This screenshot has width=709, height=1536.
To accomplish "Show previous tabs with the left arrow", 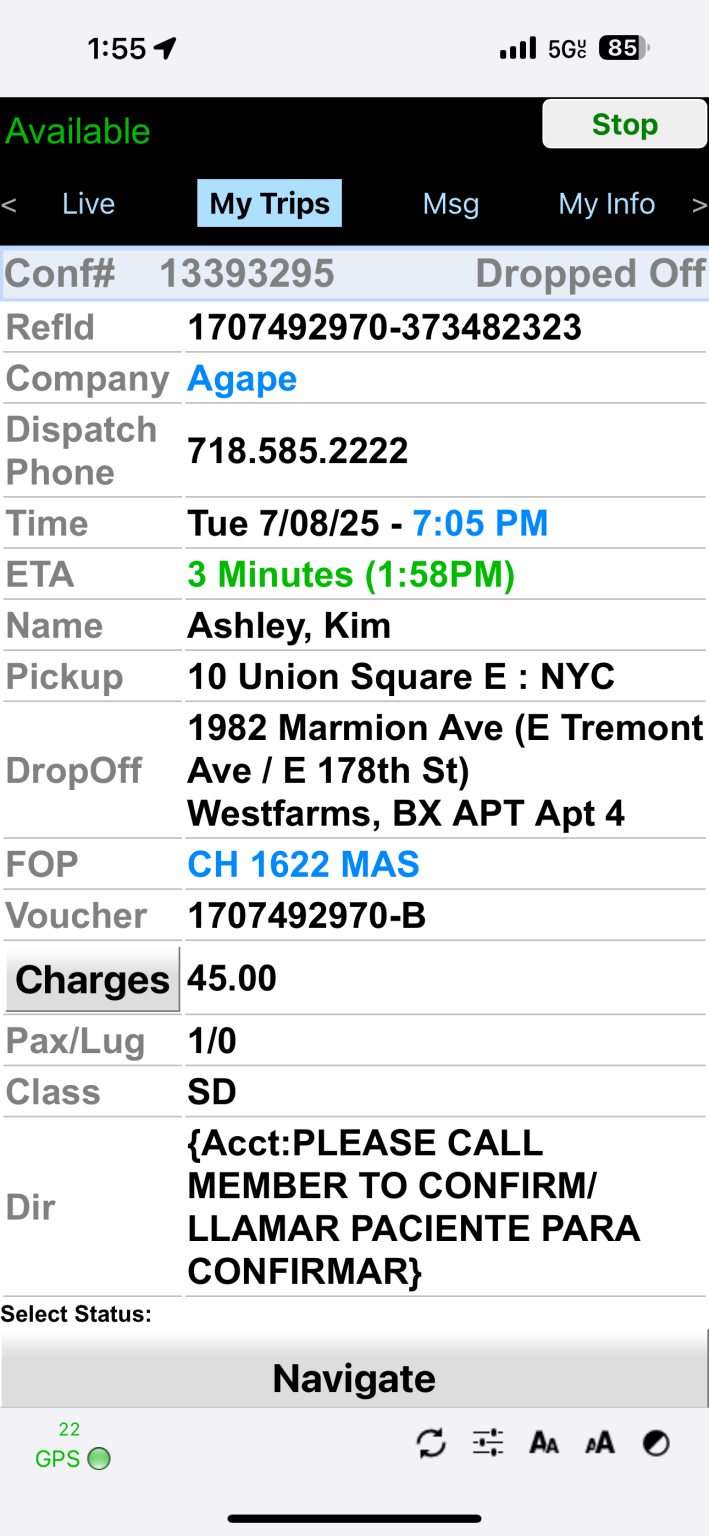I will point(9,205).
